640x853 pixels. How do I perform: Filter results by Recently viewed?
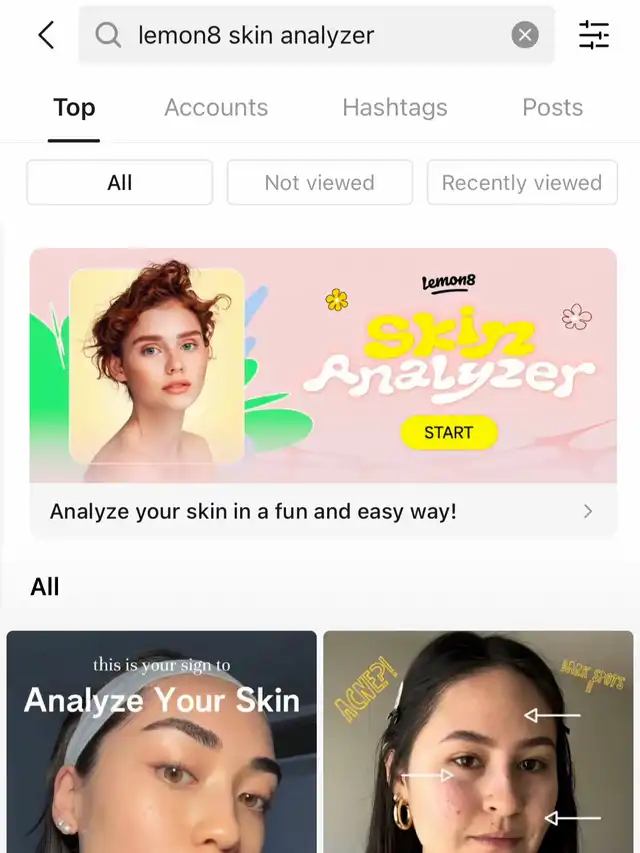[521, 183]
